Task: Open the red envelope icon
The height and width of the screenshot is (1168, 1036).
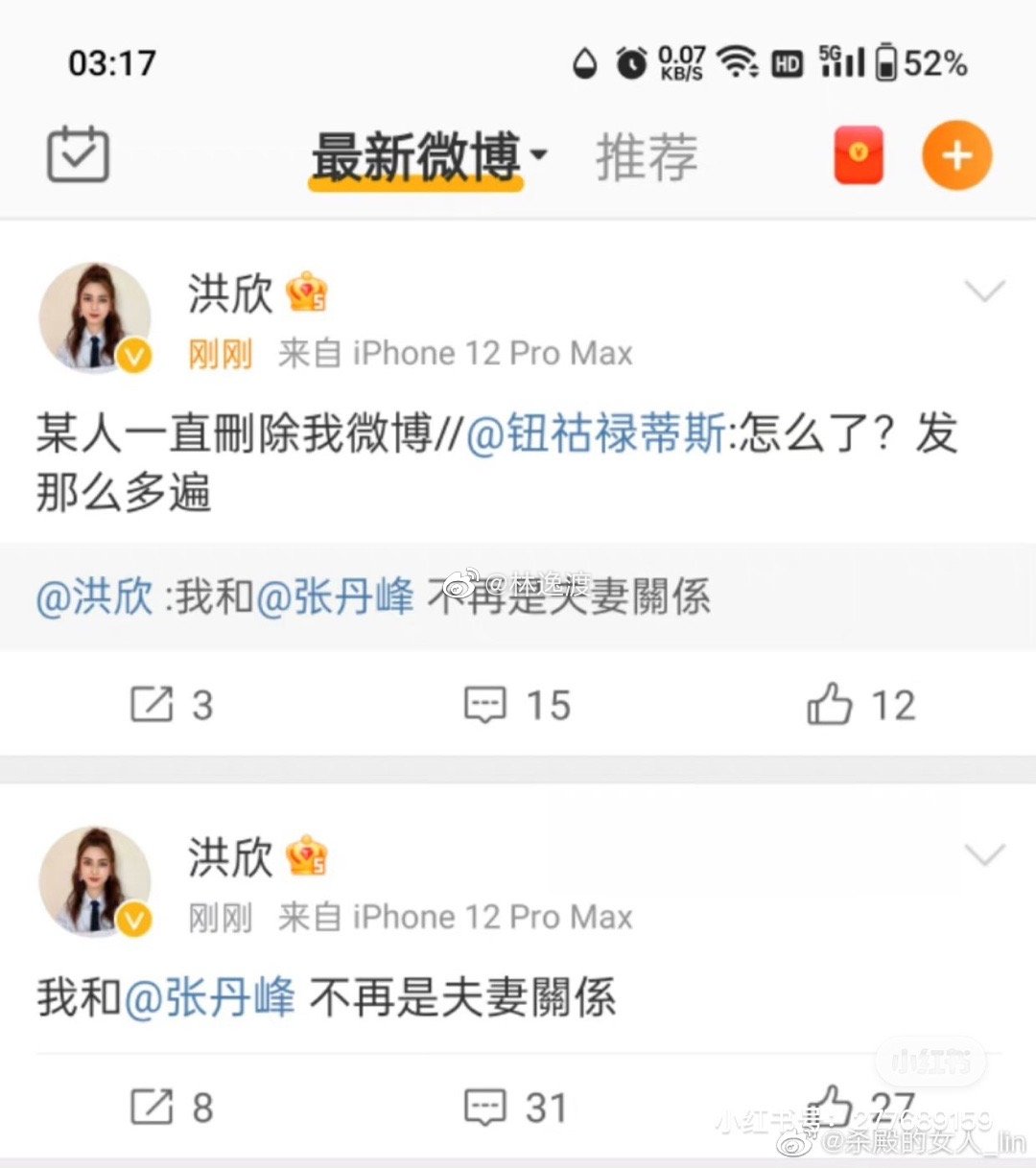Action: pos(859,155)
